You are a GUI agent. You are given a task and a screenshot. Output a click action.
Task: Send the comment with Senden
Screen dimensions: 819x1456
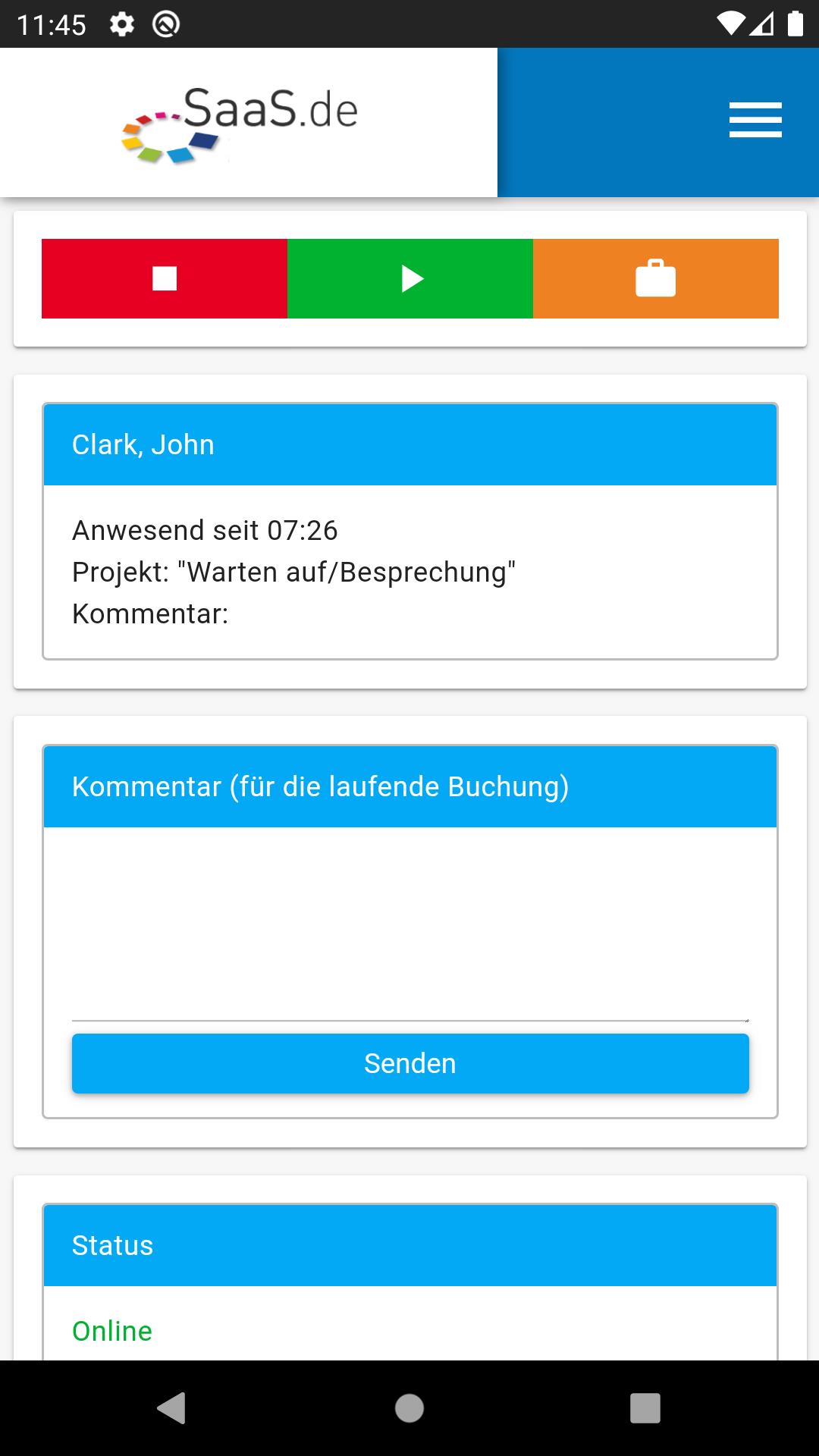click(x=410, y=1063)
